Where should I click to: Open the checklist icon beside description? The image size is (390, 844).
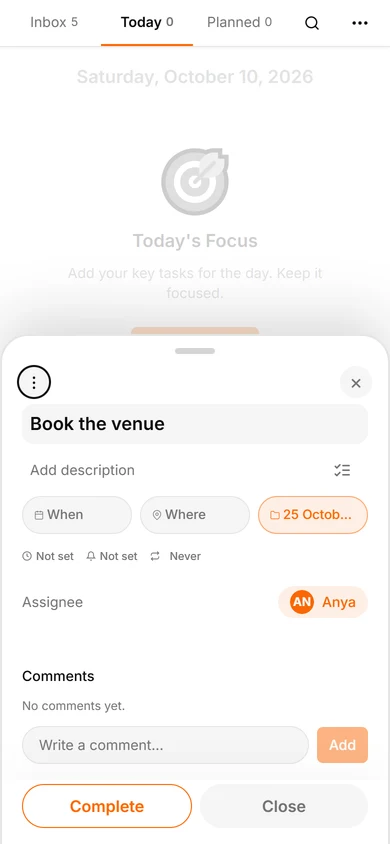click(342, 470)
